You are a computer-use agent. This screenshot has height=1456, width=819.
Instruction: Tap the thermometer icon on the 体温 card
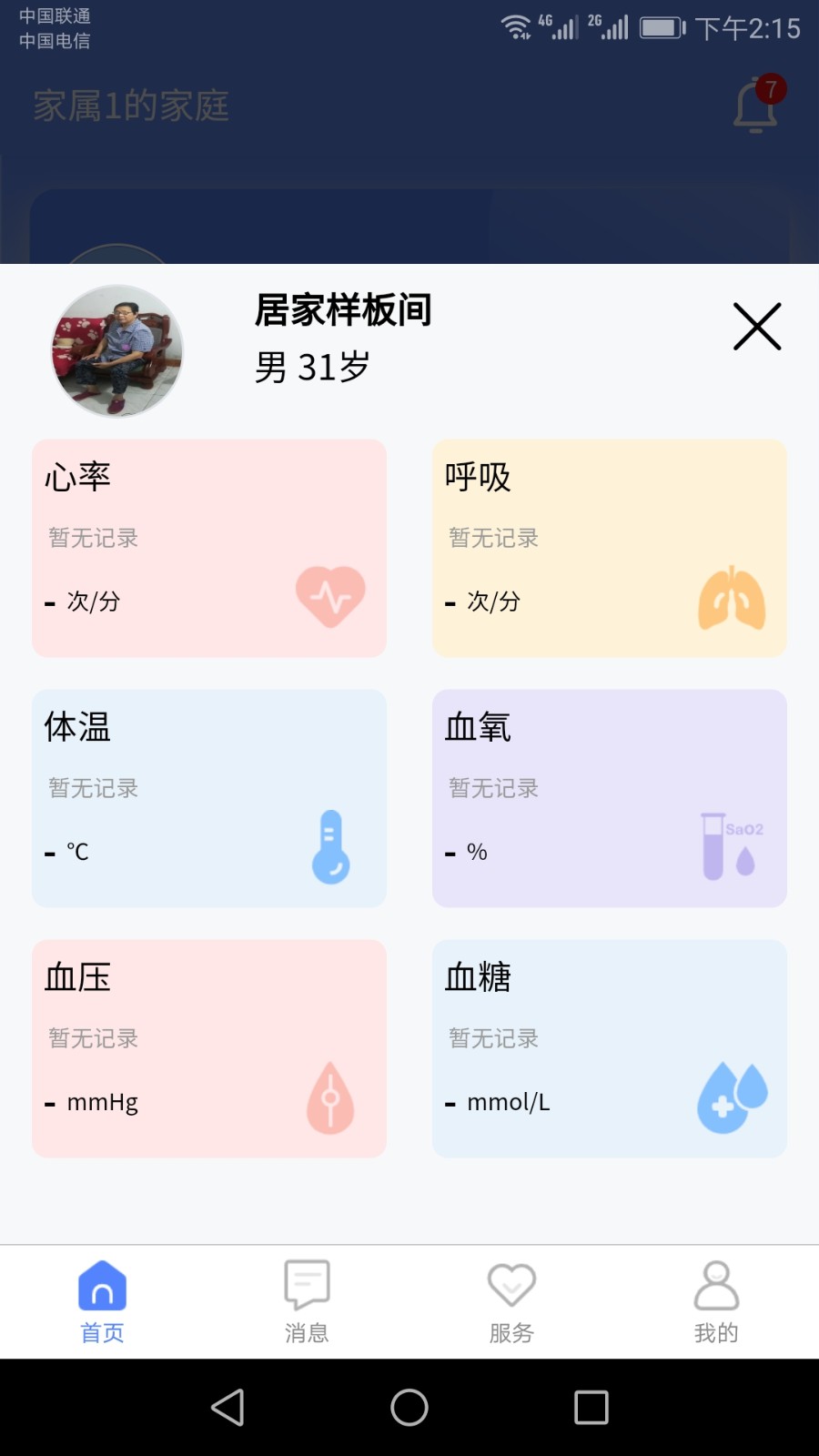point(331,846)
